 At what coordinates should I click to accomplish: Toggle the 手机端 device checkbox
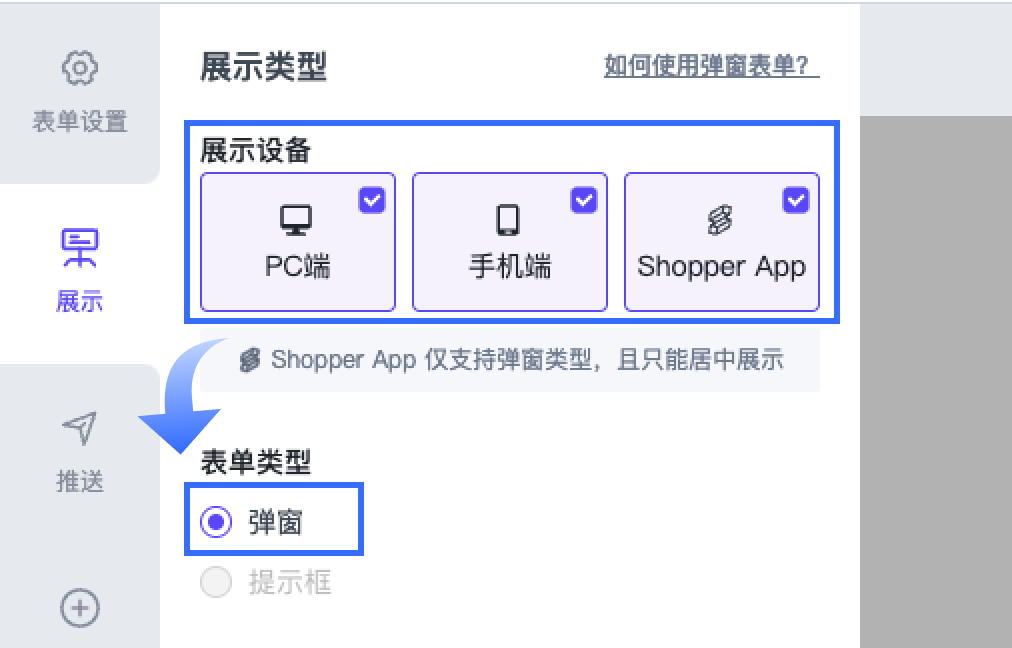[583, 200]
